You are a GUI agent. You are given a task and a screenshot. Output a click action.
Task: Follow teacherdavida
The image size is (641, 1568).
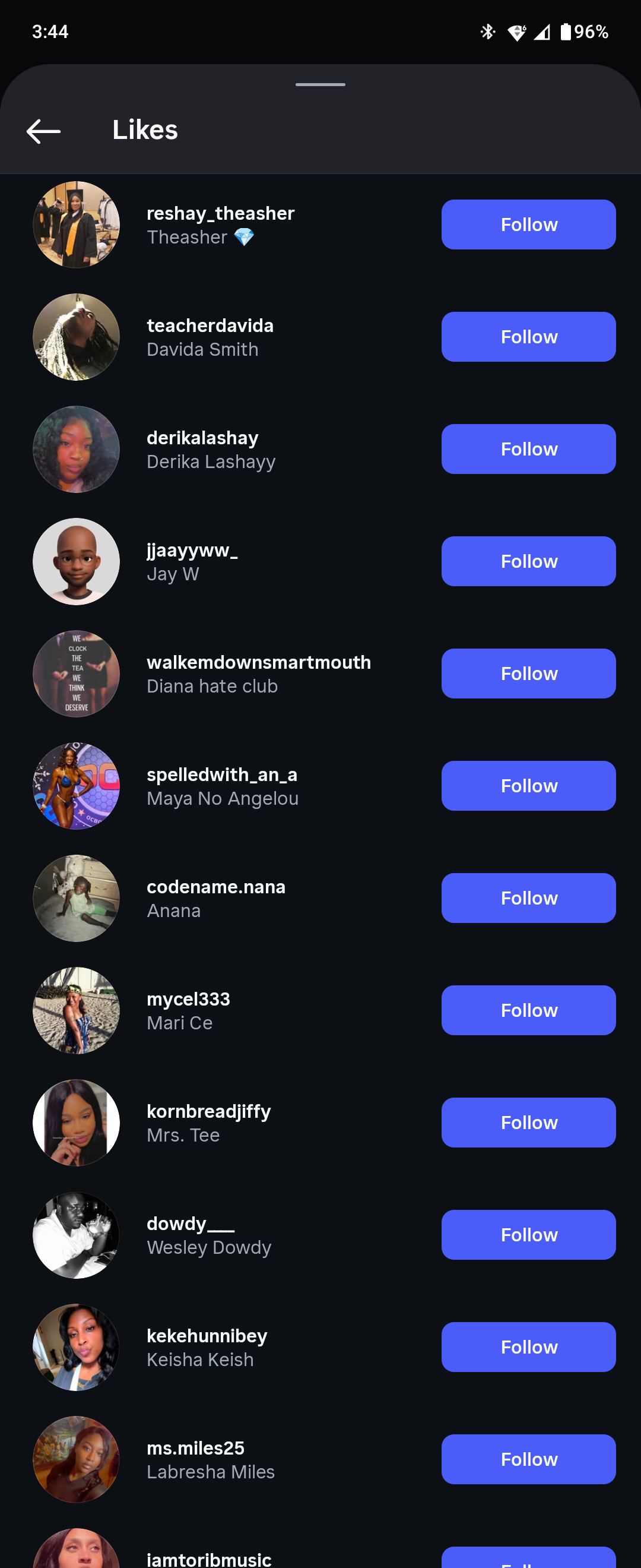click(528, 337)
